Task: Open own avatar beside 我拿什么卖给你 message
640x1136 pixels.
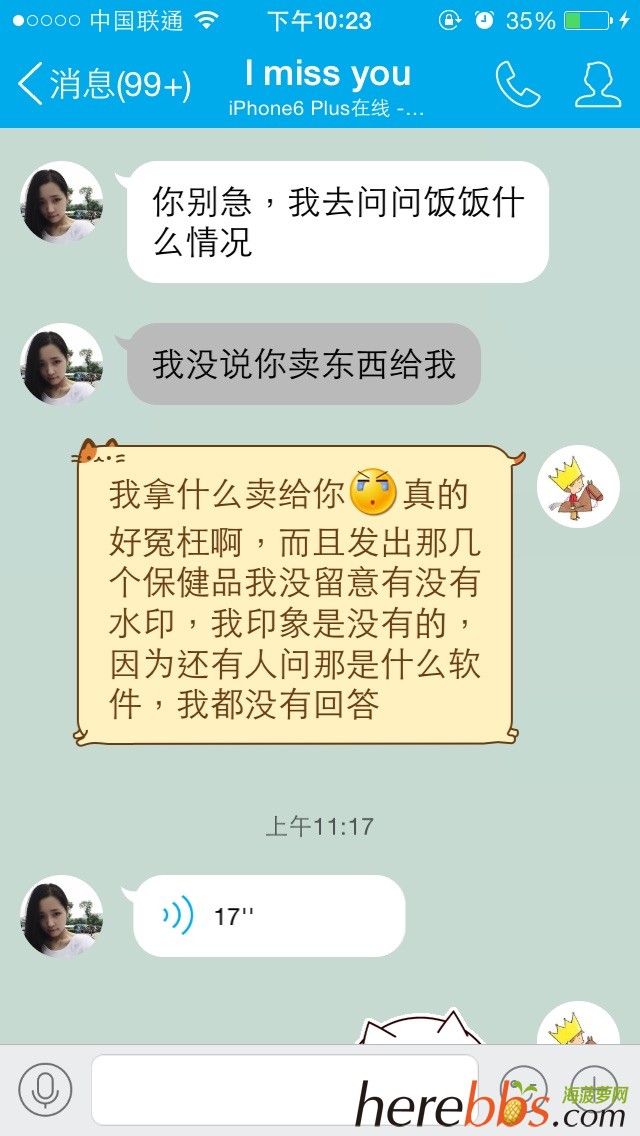Action: tap(578, 486)
